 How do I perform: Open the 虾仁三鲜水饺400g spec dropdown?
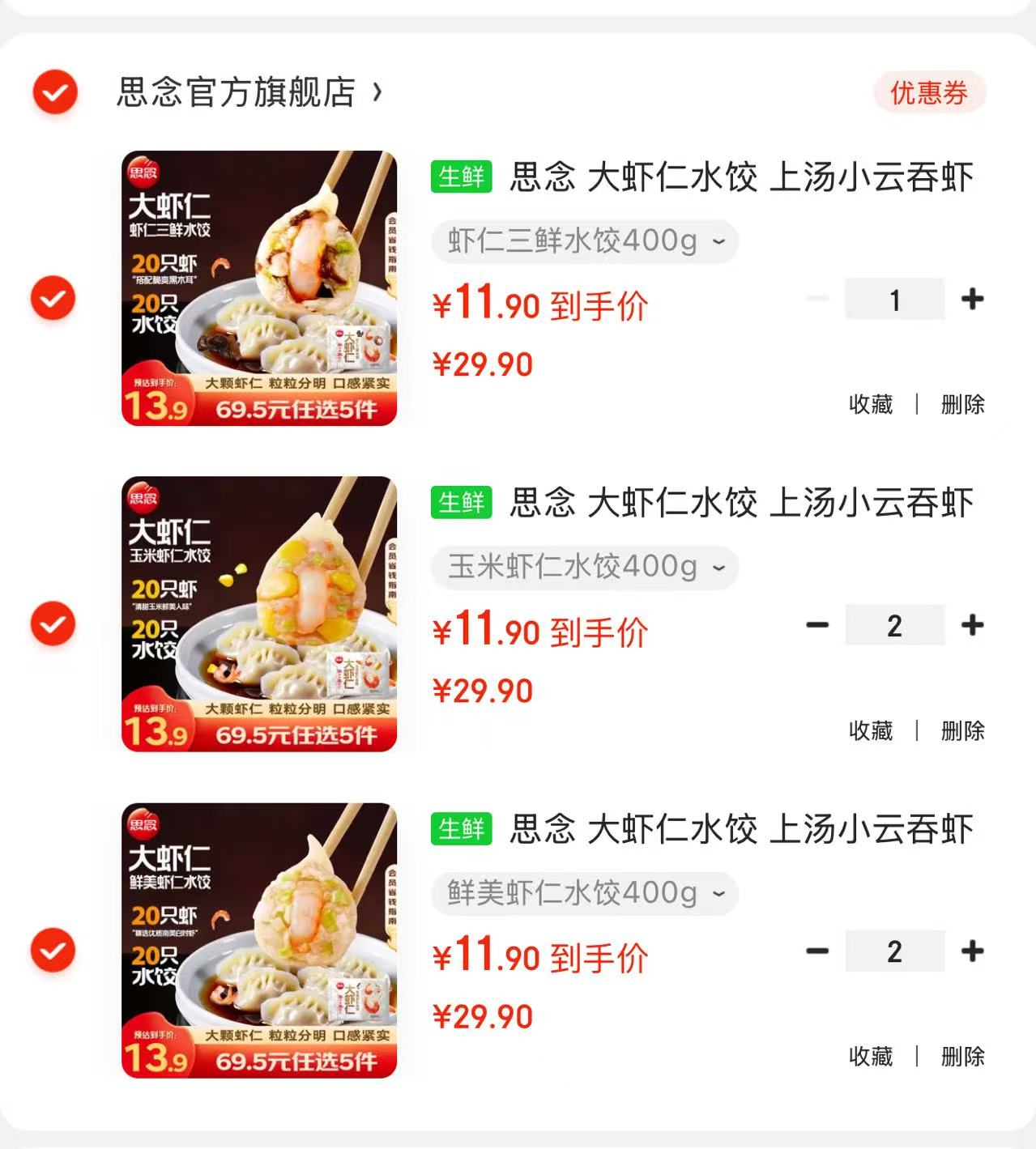click(x=585, y=240)
